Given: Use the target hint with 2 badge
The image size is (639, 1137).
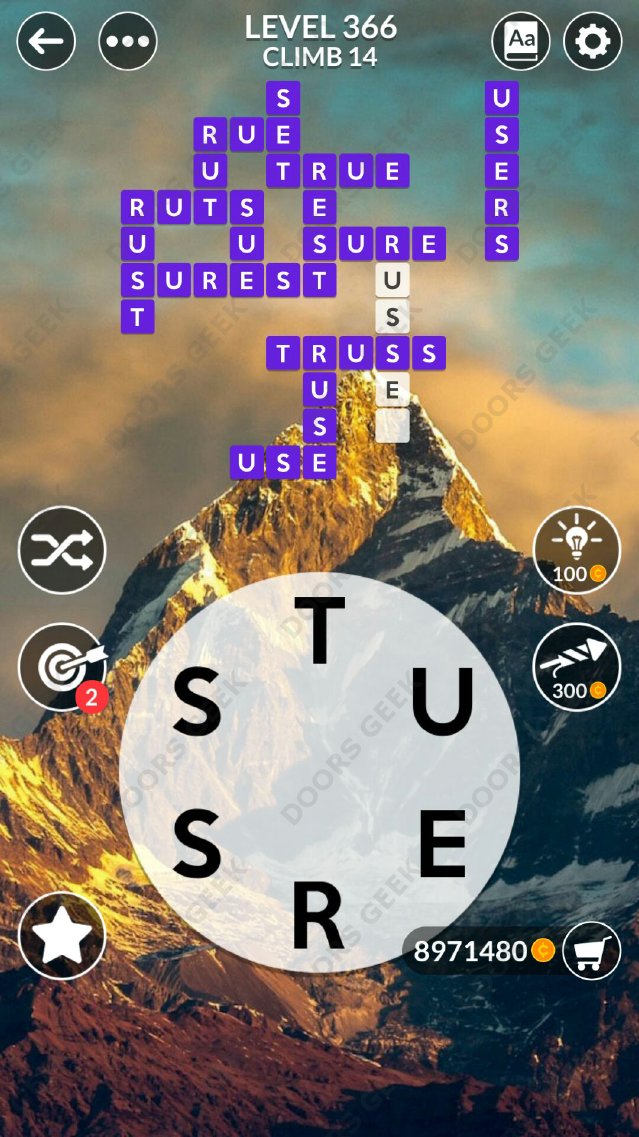Looking at the screenshot, I should [x=62, y=667].
